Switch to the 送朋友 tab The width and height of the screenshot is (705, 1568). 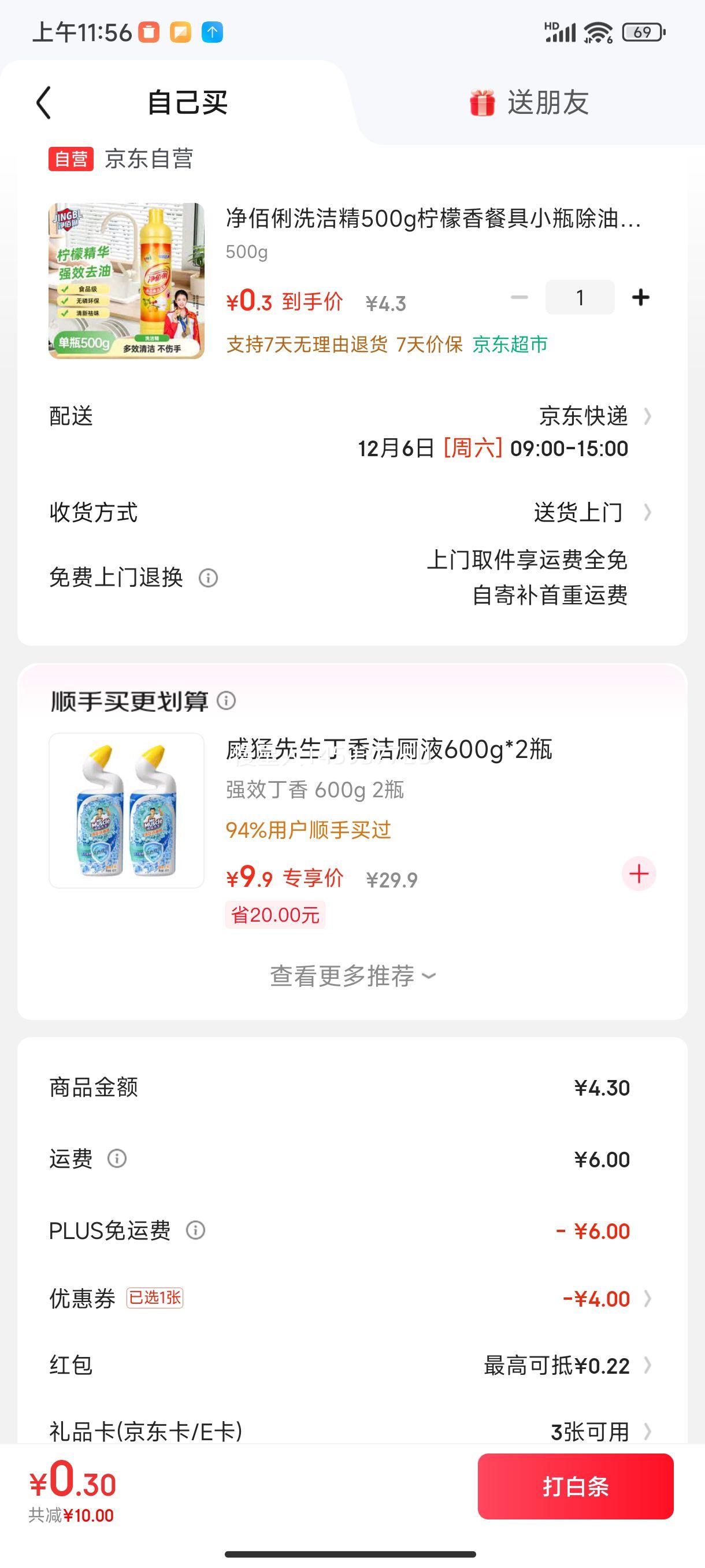[x=528, y=102]
